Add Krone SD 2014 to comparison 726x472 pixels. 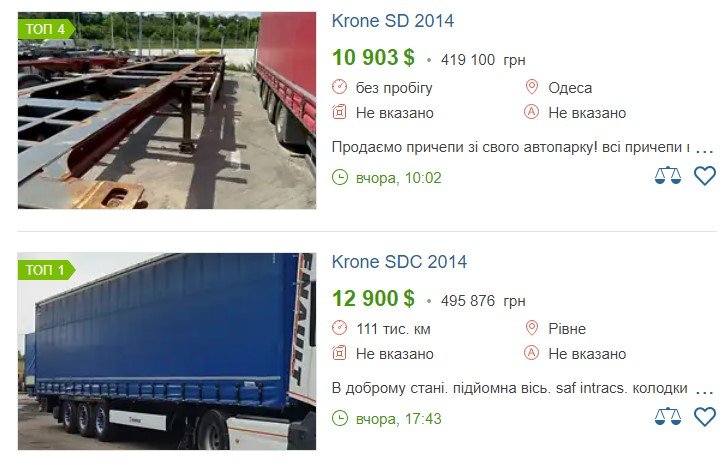coord(668,176)
